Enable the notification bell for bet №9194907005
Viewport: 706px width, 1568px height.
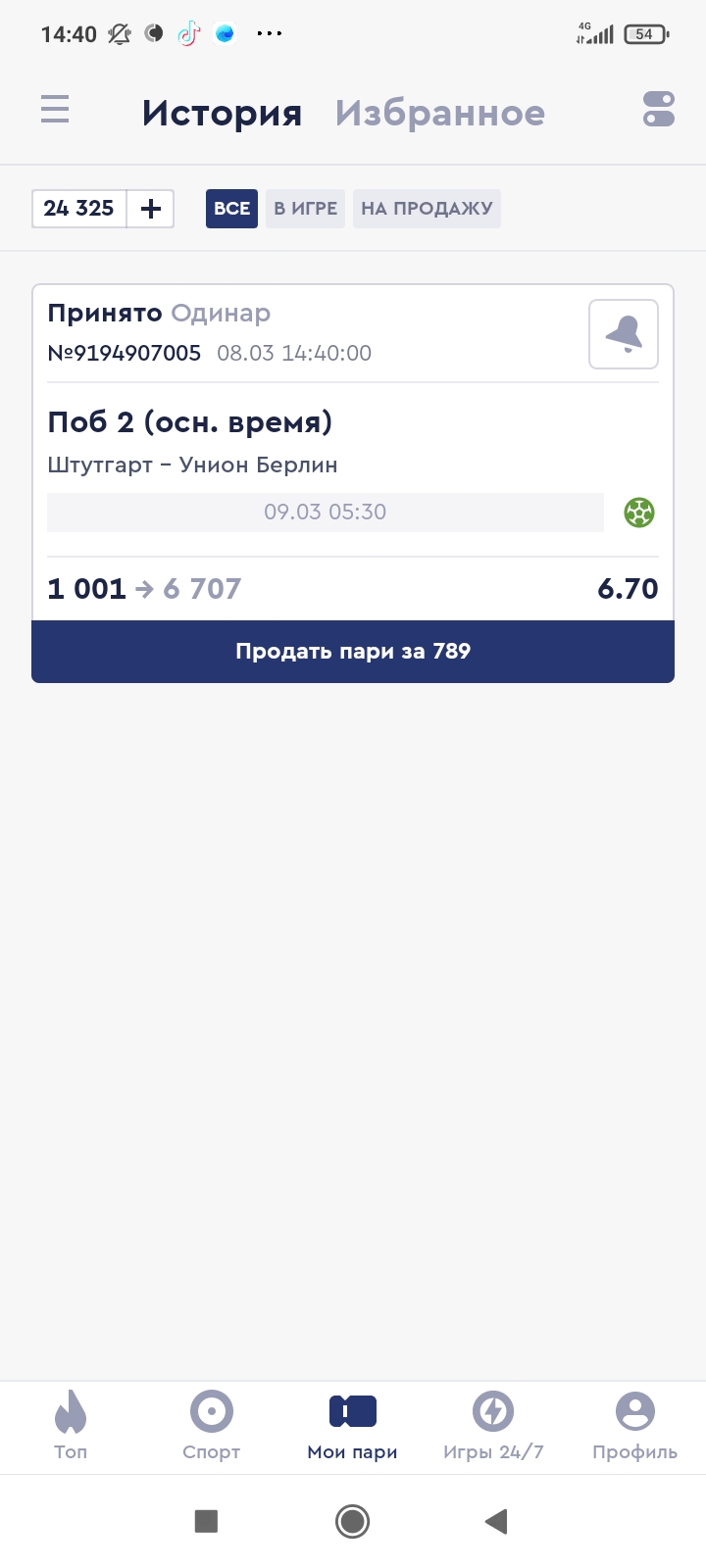624,334
